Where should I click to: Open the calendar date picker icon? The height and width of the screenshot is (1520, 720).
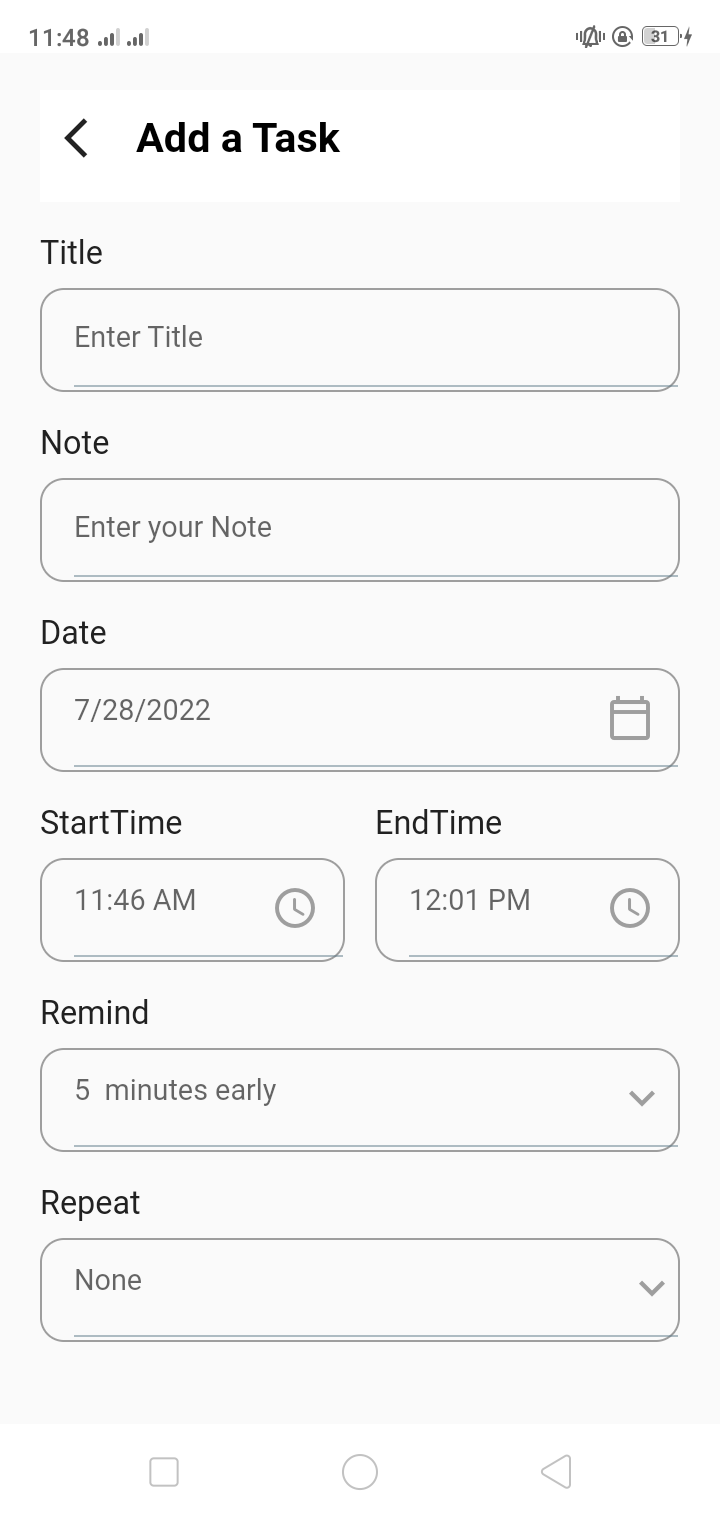click(x=630, y=718)
